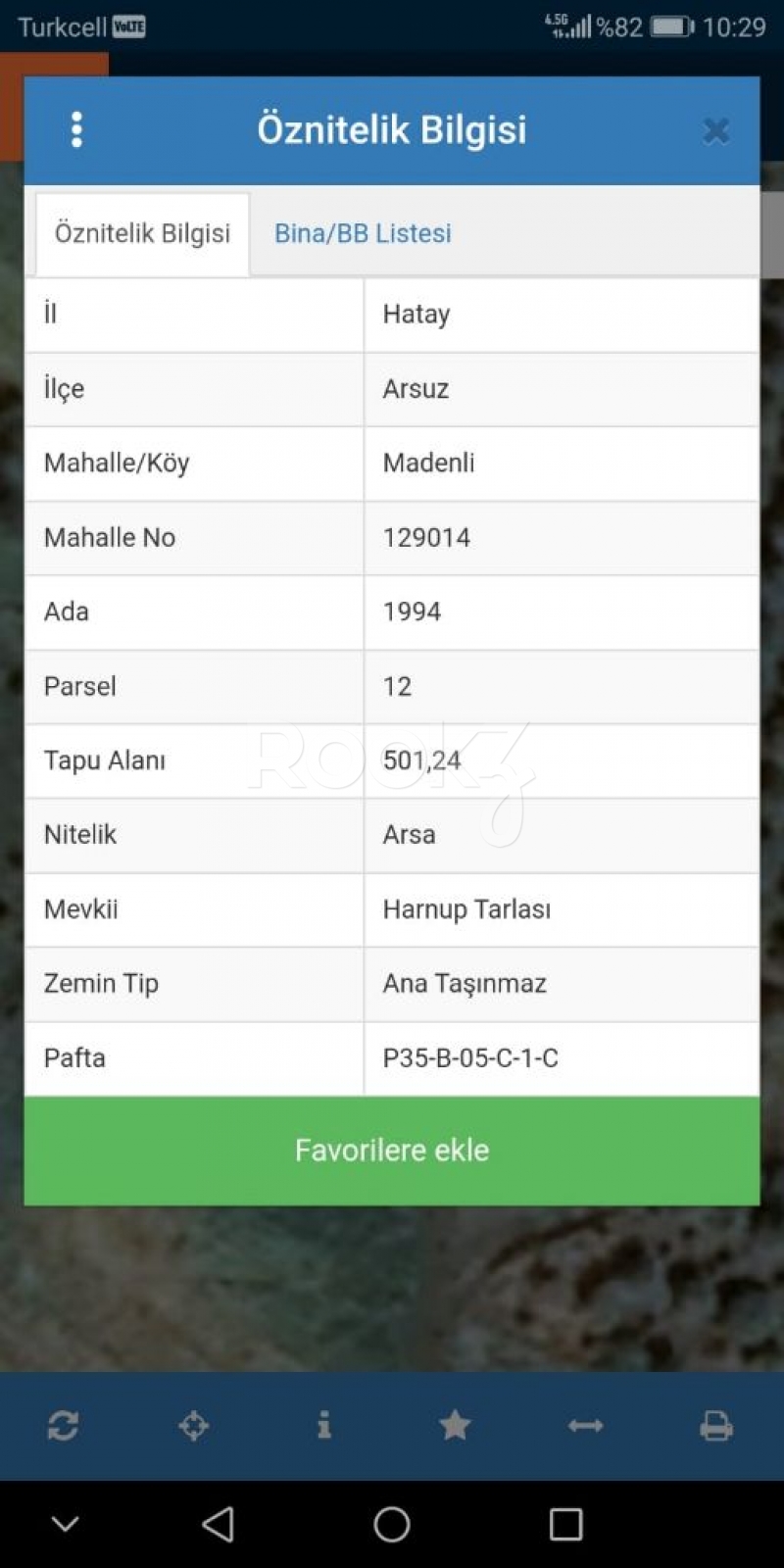Close the Öznitelik Bilgisi dialog
Viewport: 784px width, 1568px height.
pos(716,130)
